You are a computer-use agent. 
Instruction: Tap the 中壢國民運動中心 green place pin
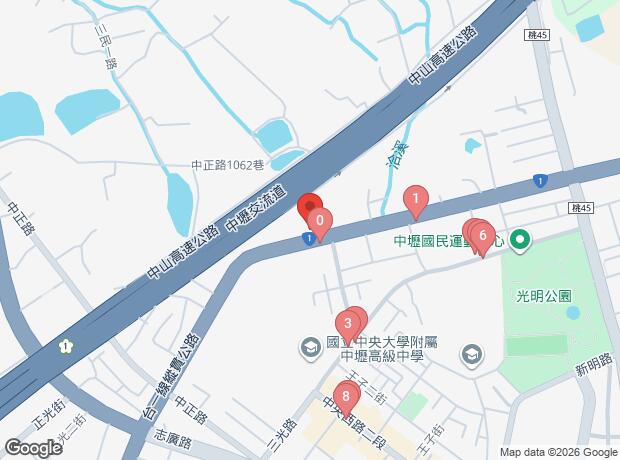coord(520,241)
